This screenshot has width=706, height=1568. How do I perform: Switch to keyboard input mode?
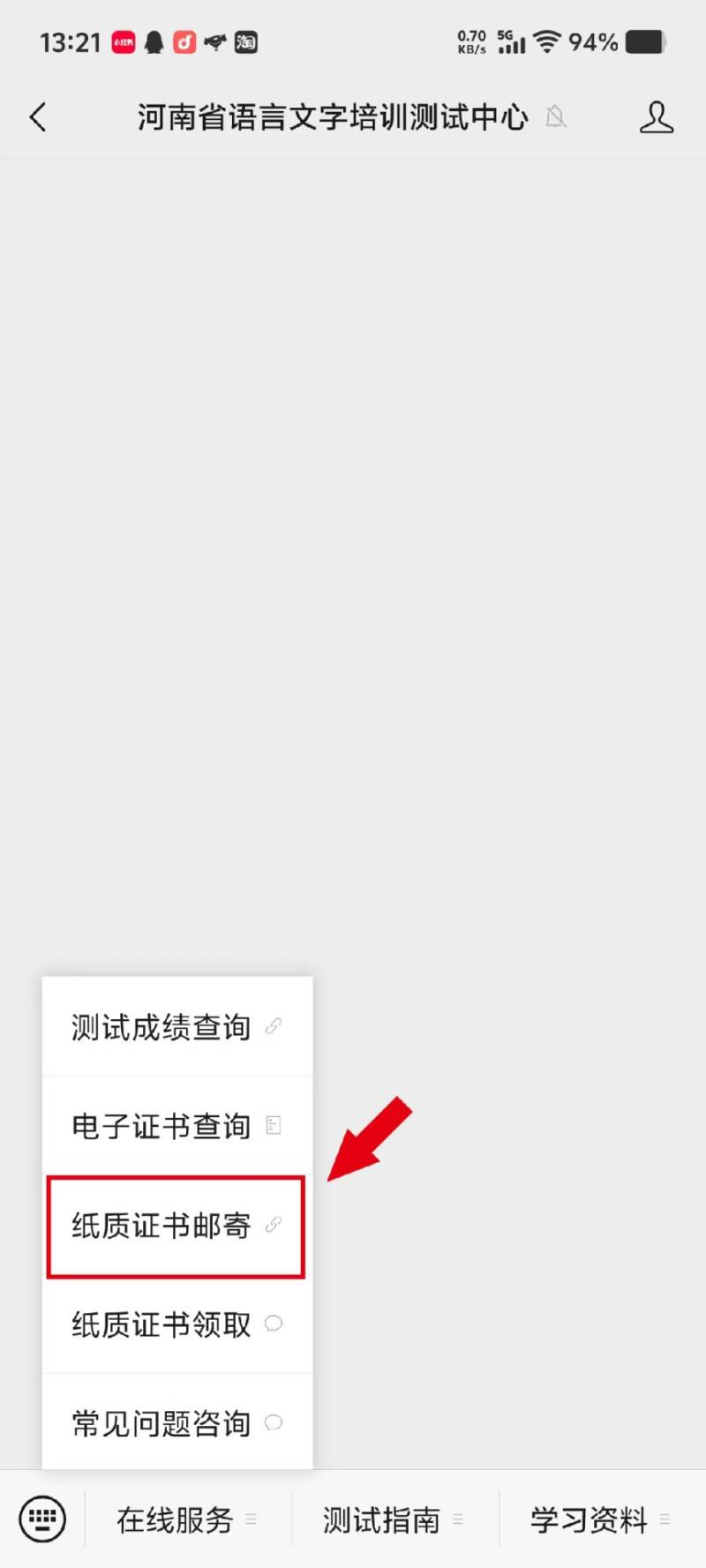42,1519
